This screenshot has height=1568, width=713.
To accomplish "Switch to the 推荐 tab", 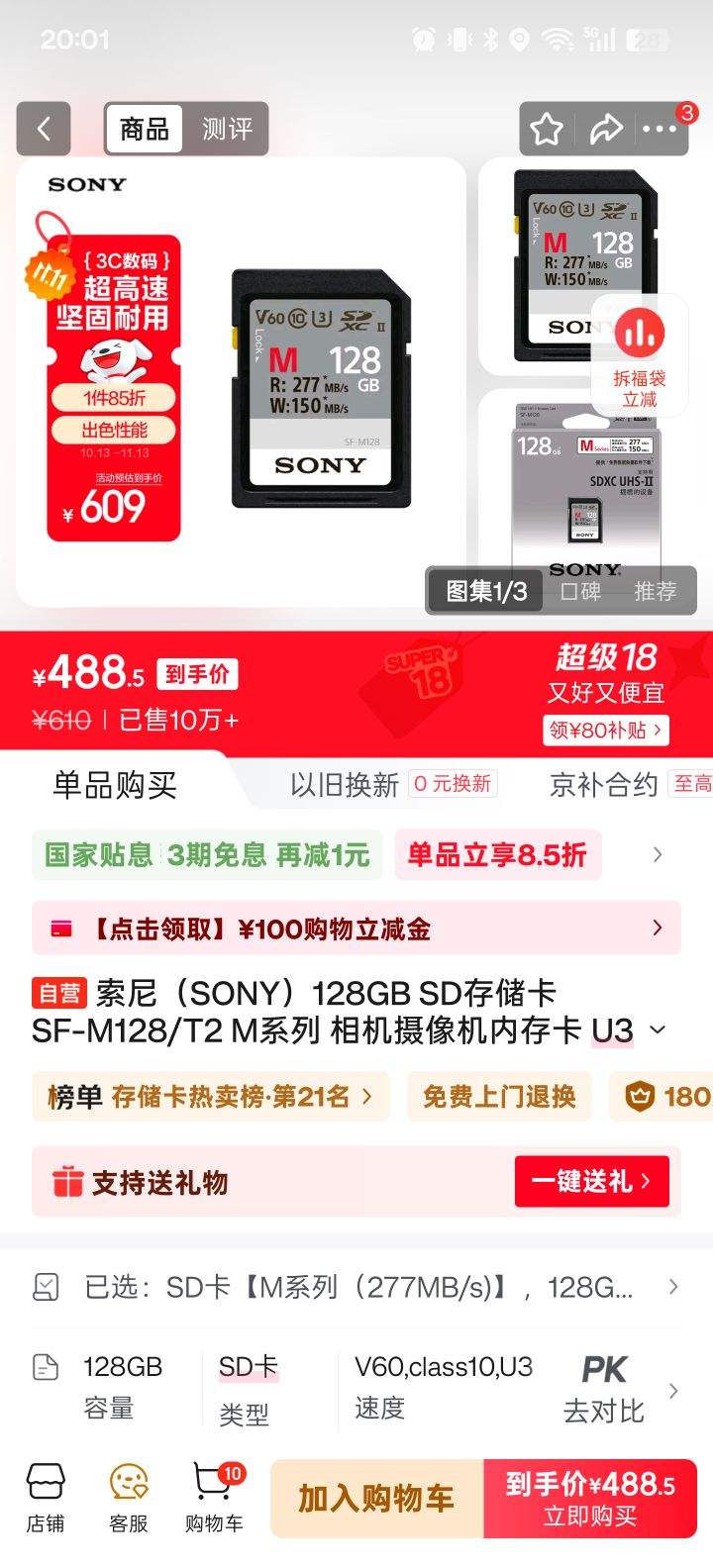I will click(657, 589).
